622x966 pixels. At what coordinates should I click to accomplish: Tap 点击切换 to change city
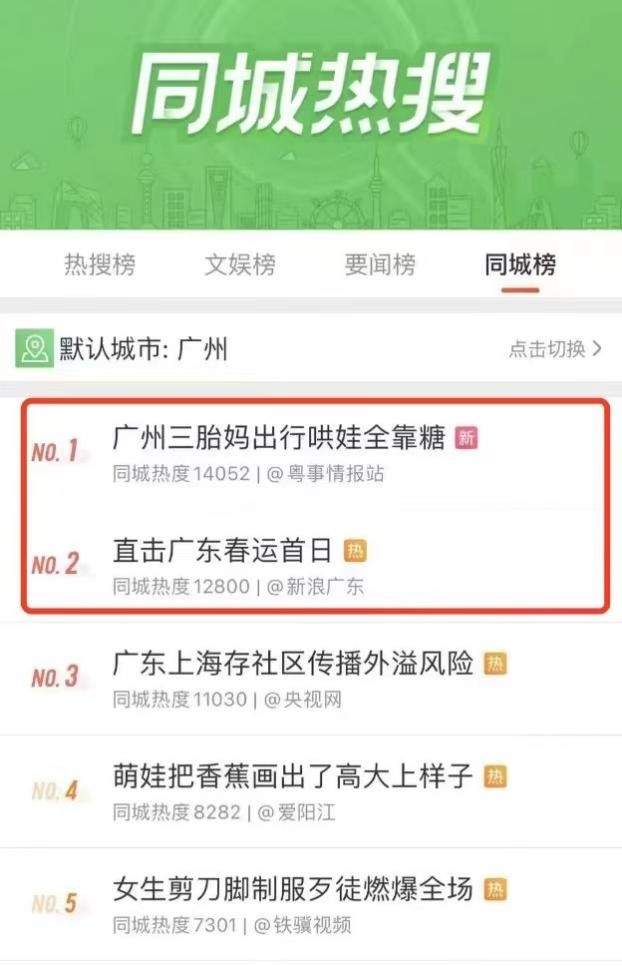click(555, 349)
